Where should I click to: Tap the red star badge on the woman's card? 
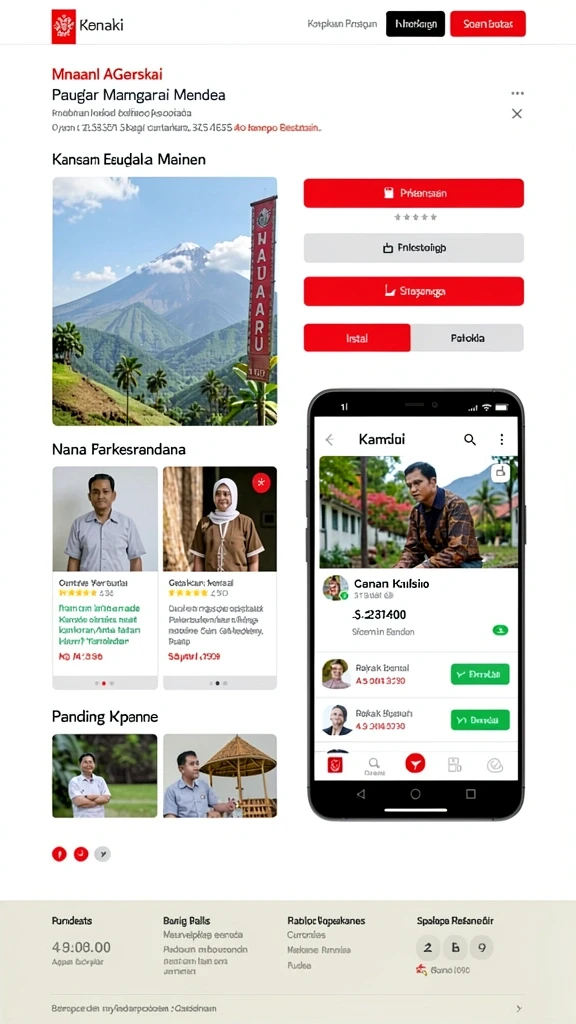pyautogui.click(x=261, y=483)
